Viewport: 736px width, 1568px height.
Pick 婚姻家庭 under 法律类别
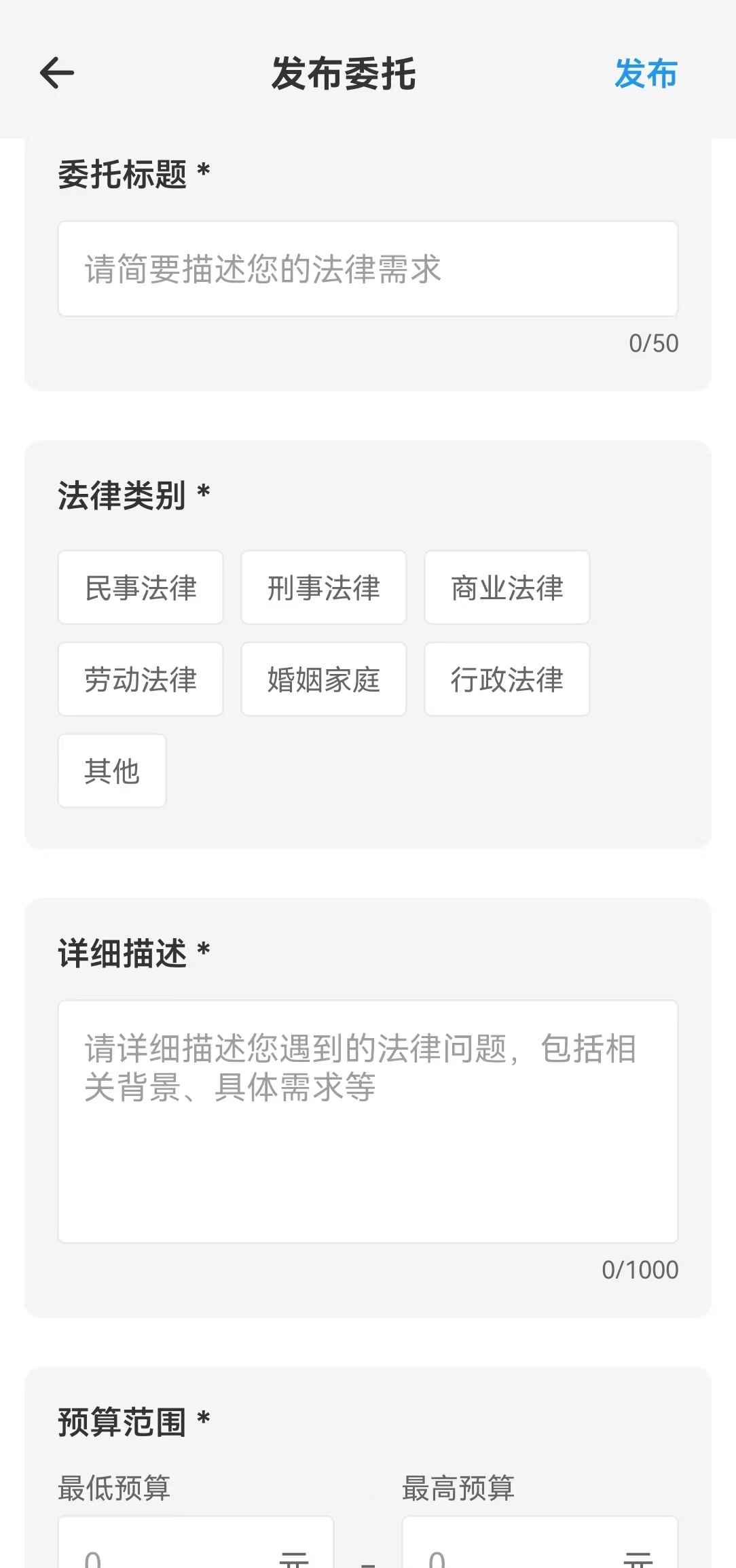(x=323, y=679)
